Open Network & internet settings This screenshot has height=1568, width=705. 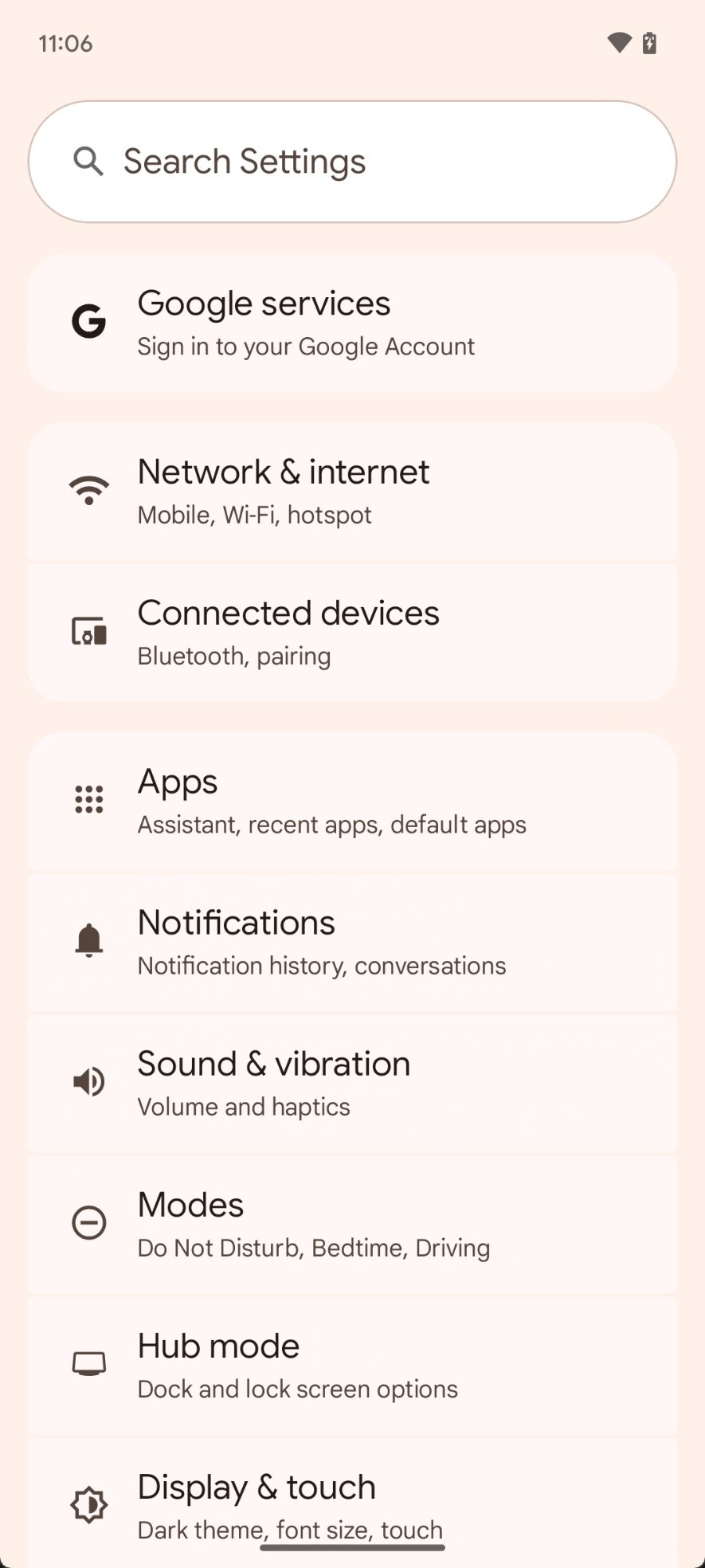pos(352,492)
